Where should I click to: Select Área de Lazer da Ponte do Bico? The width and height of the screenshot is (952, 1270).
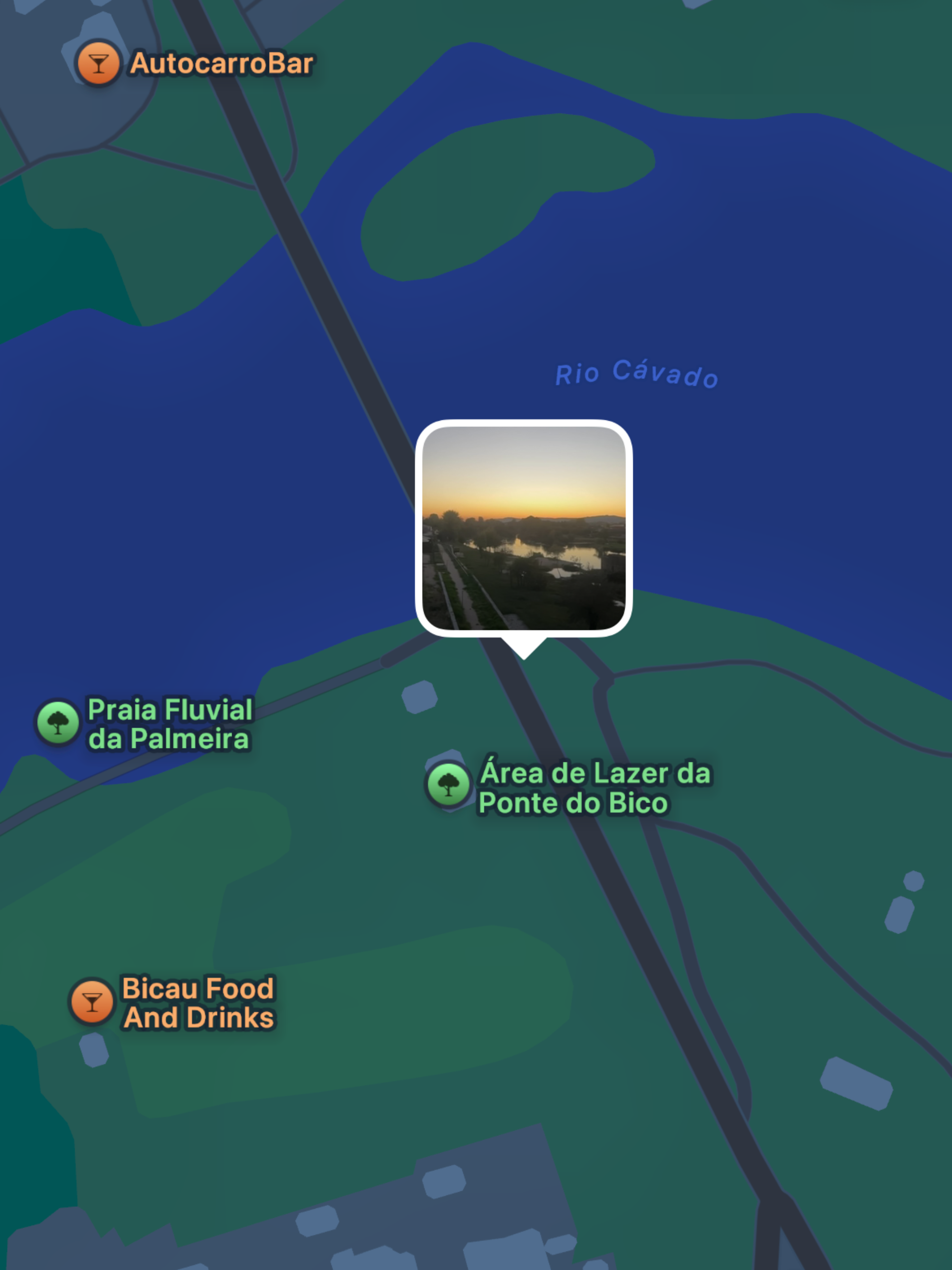[448, 784]
